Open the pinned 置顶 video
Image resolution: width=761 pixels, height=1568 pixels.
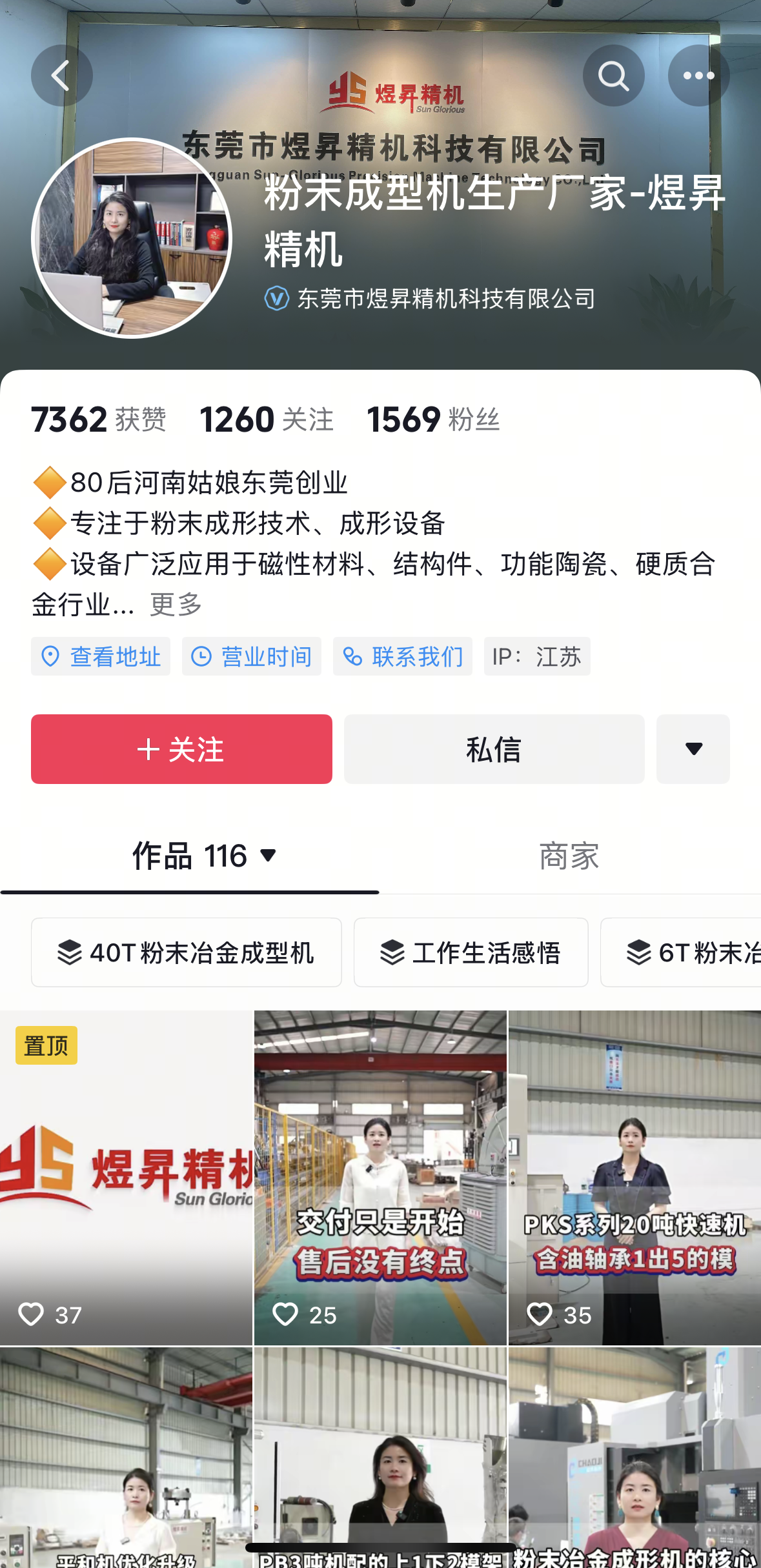[x=126, y=1178]
